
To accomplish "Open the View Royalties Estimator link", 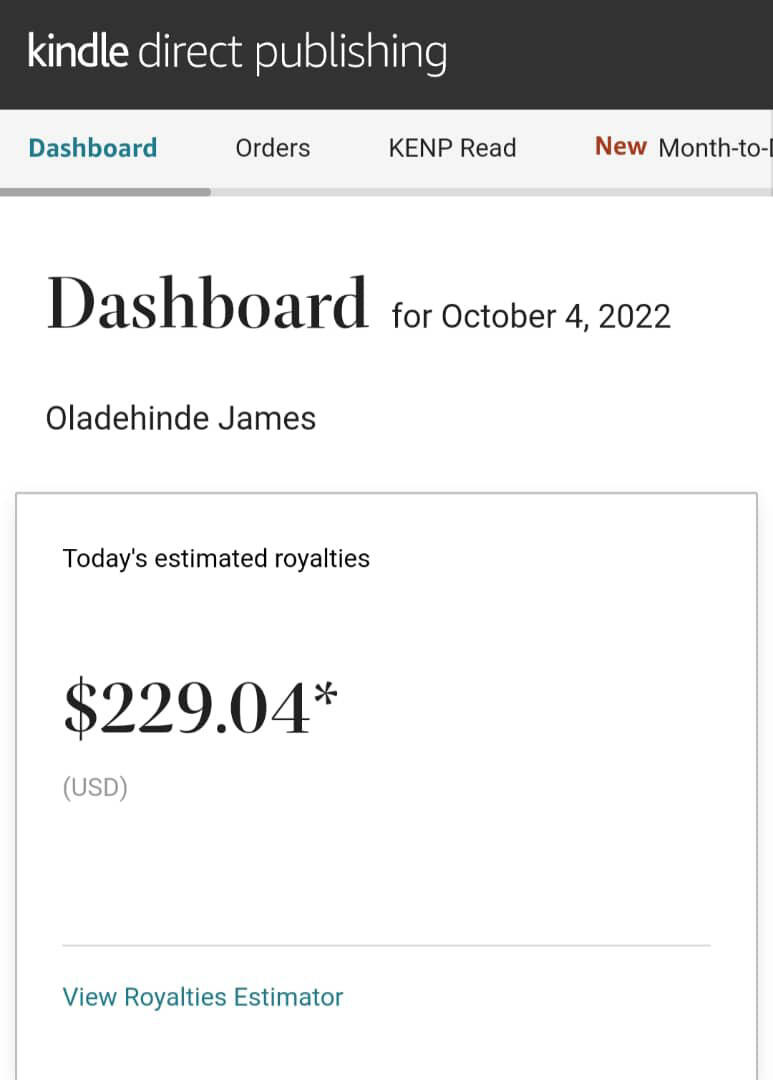I will (203, 997).
